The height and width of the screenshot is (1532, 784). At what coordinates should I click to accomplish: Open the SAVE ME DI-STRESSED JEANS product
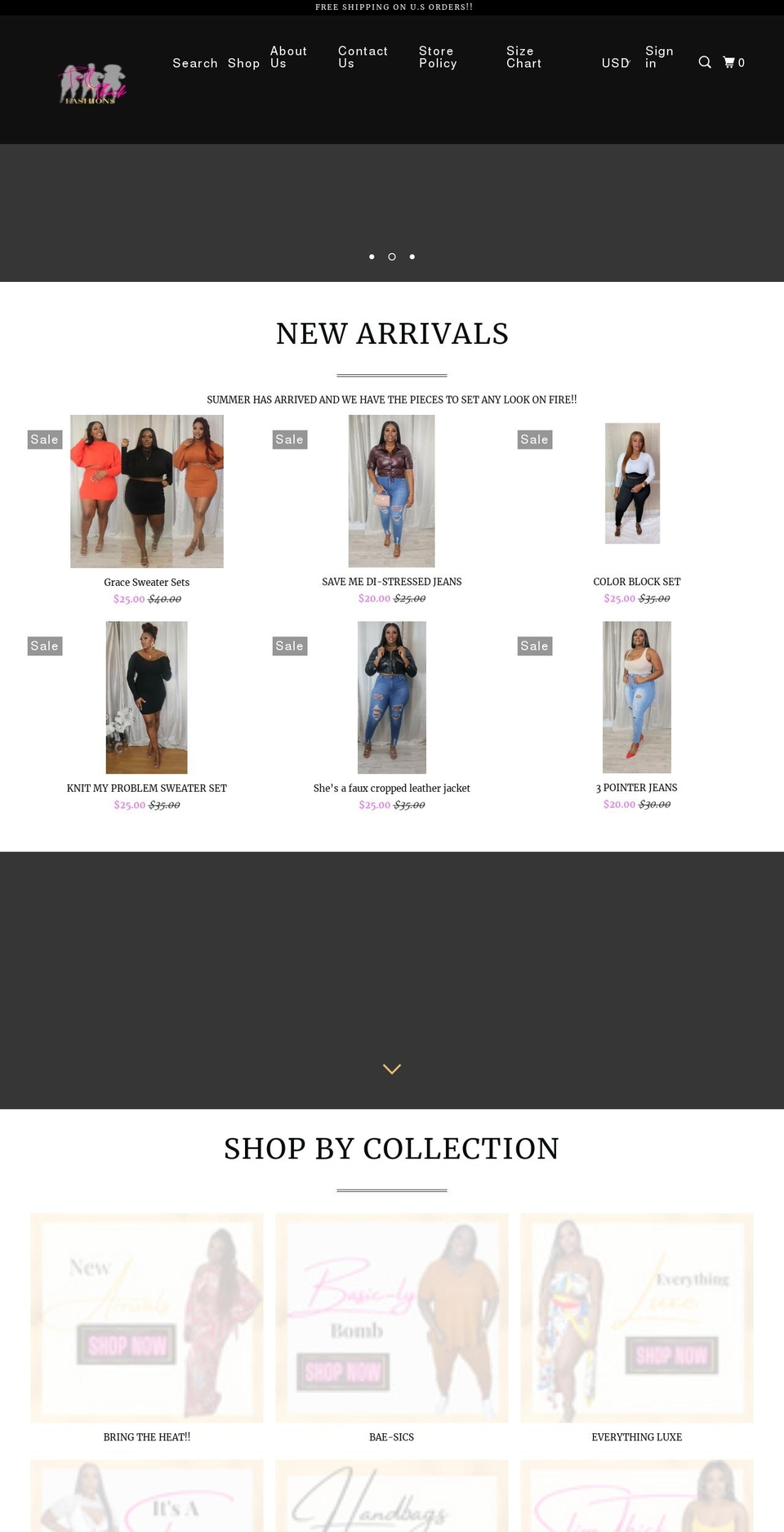point(391,491)
